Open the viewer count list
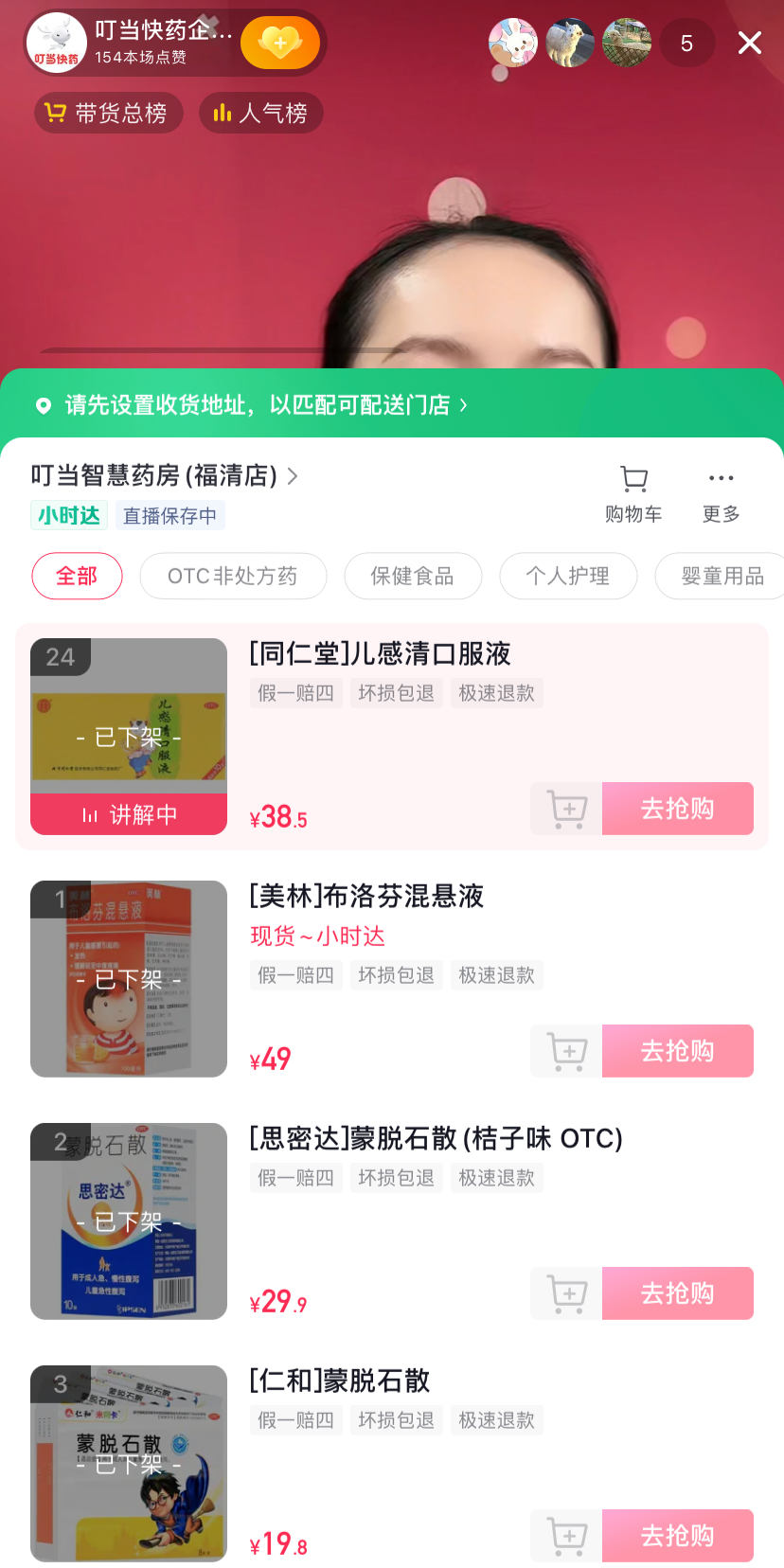 686,44
